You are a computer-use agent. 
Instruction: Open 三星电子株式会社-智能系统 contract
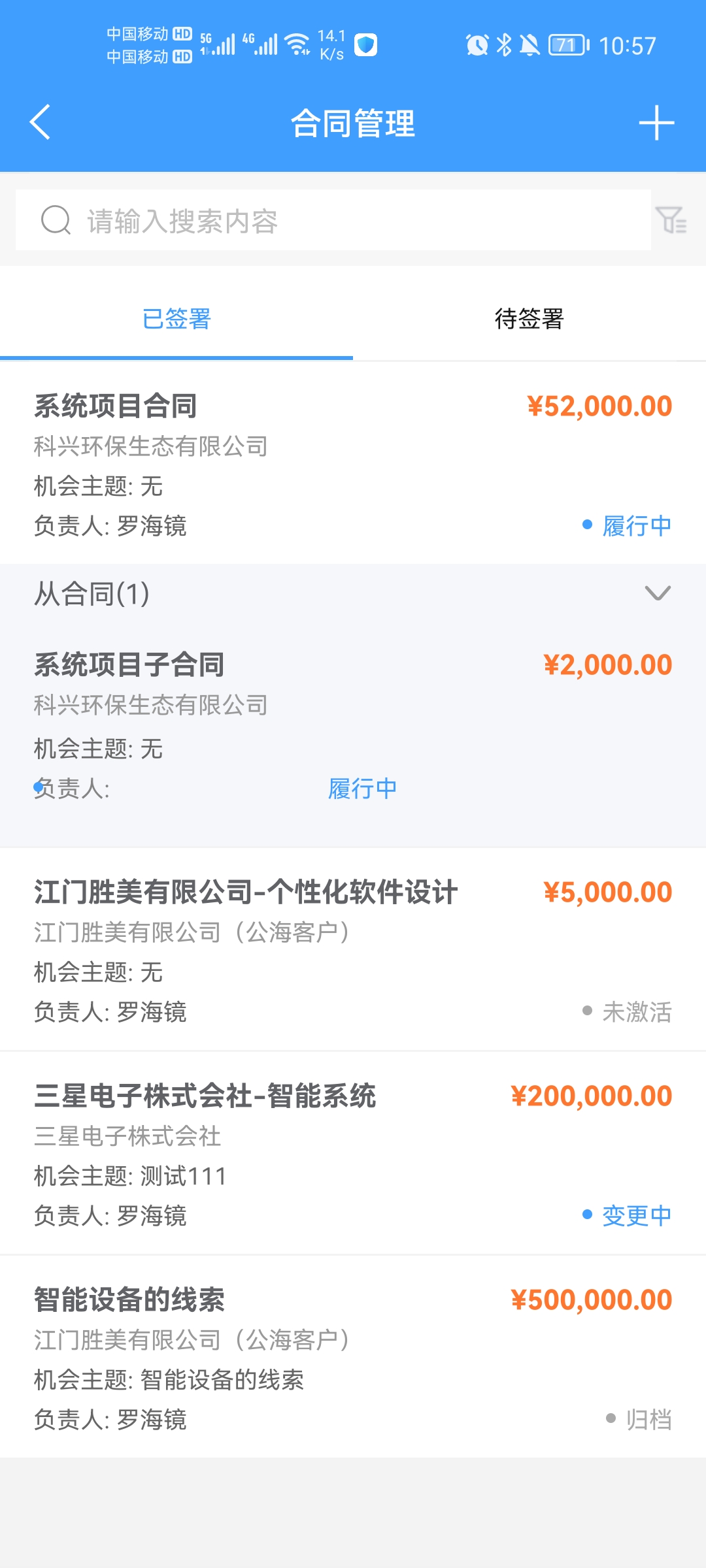[353, 1154]
